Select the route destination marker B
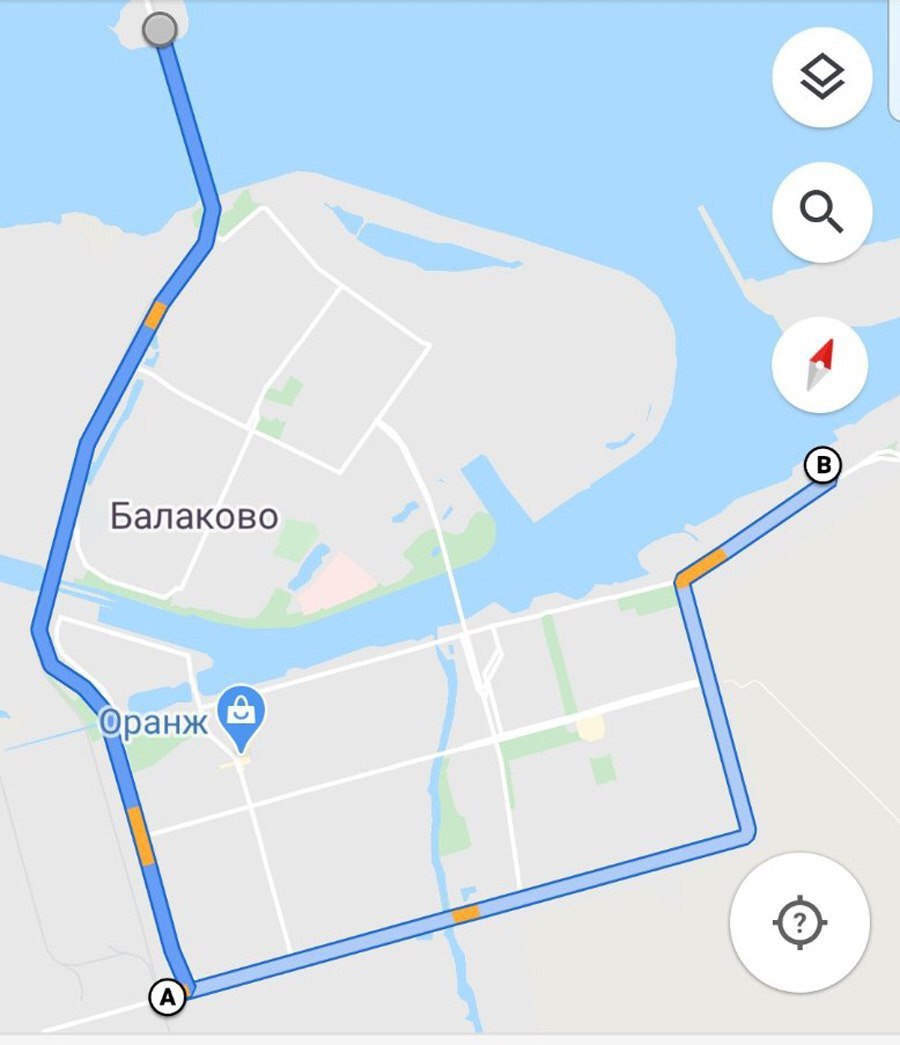Image resolution: width=900 pixels, height=1045 pixels. coord(823,465)
